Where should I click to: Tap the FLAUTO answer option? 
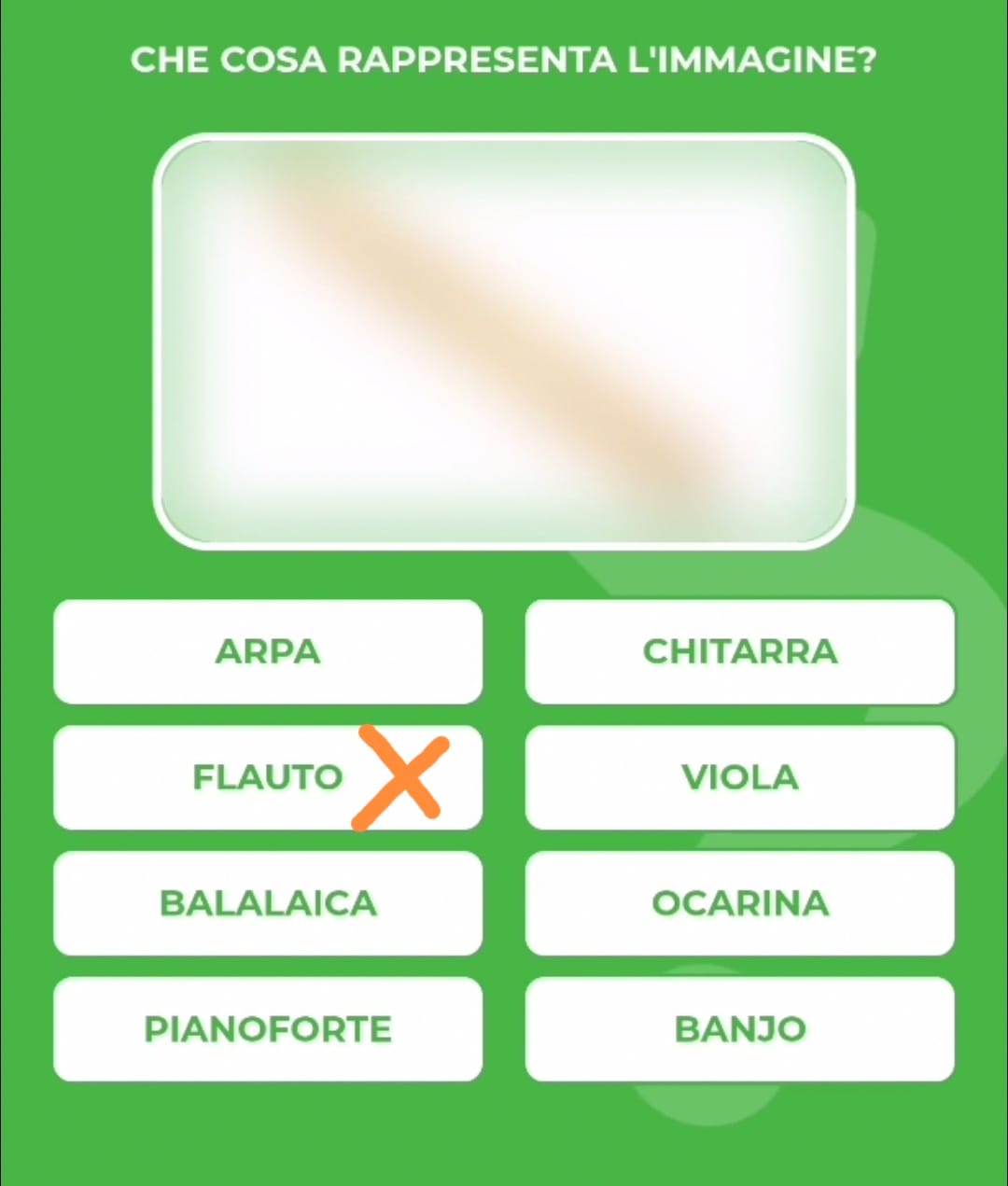coord(268,777)
